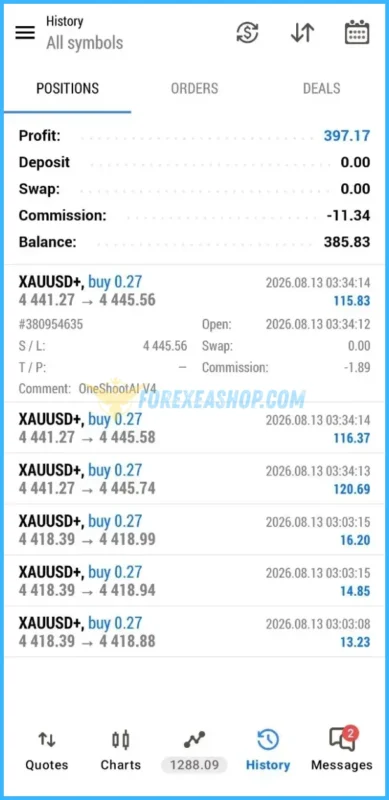Screen dimensions: 389x800
Task: Expand the position with profit 120.69
Action: pos(194,479)
